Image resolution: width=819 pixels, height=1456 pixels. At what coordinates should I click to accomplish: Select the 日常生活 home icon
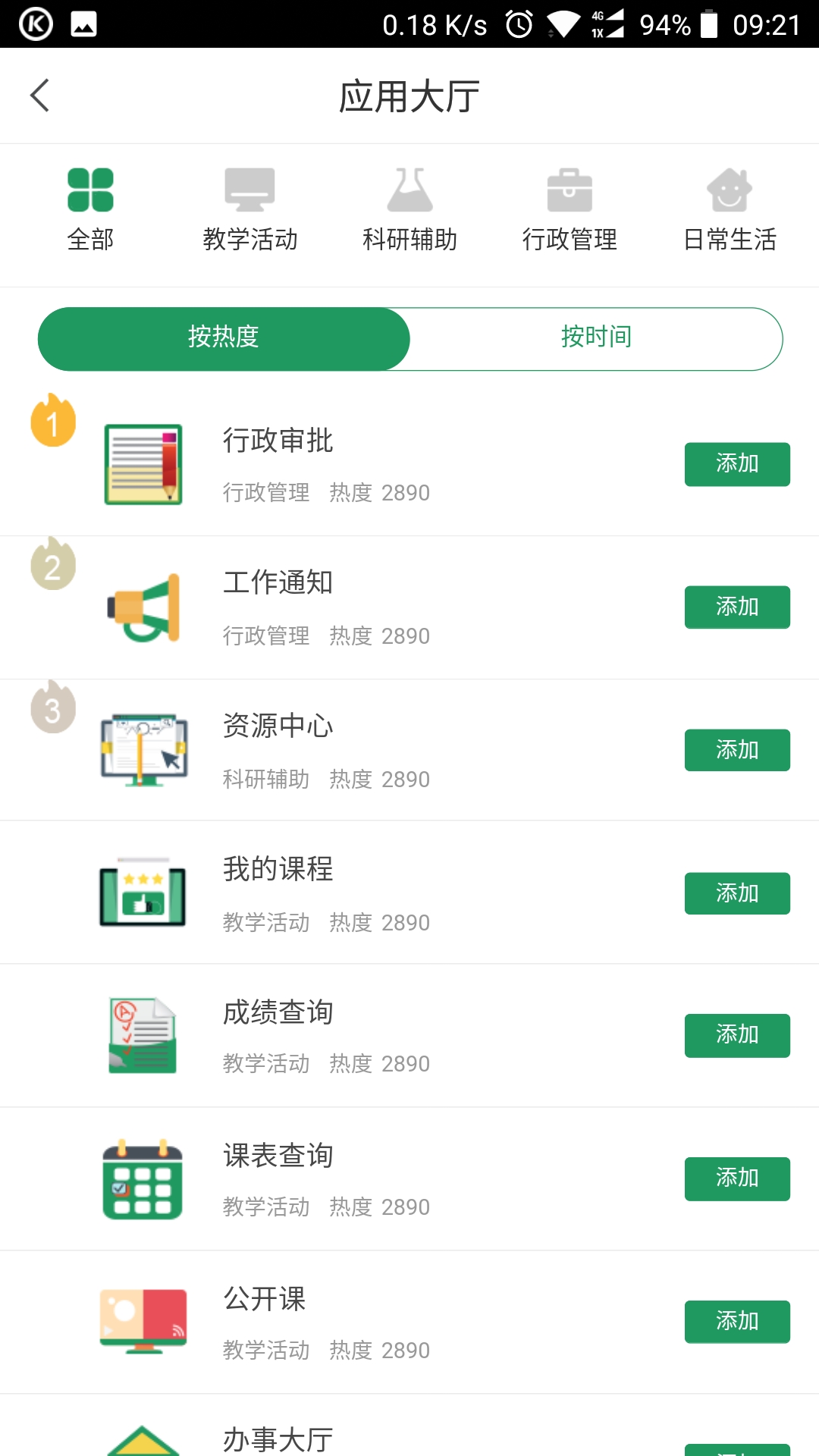click(x=730, y=190)
